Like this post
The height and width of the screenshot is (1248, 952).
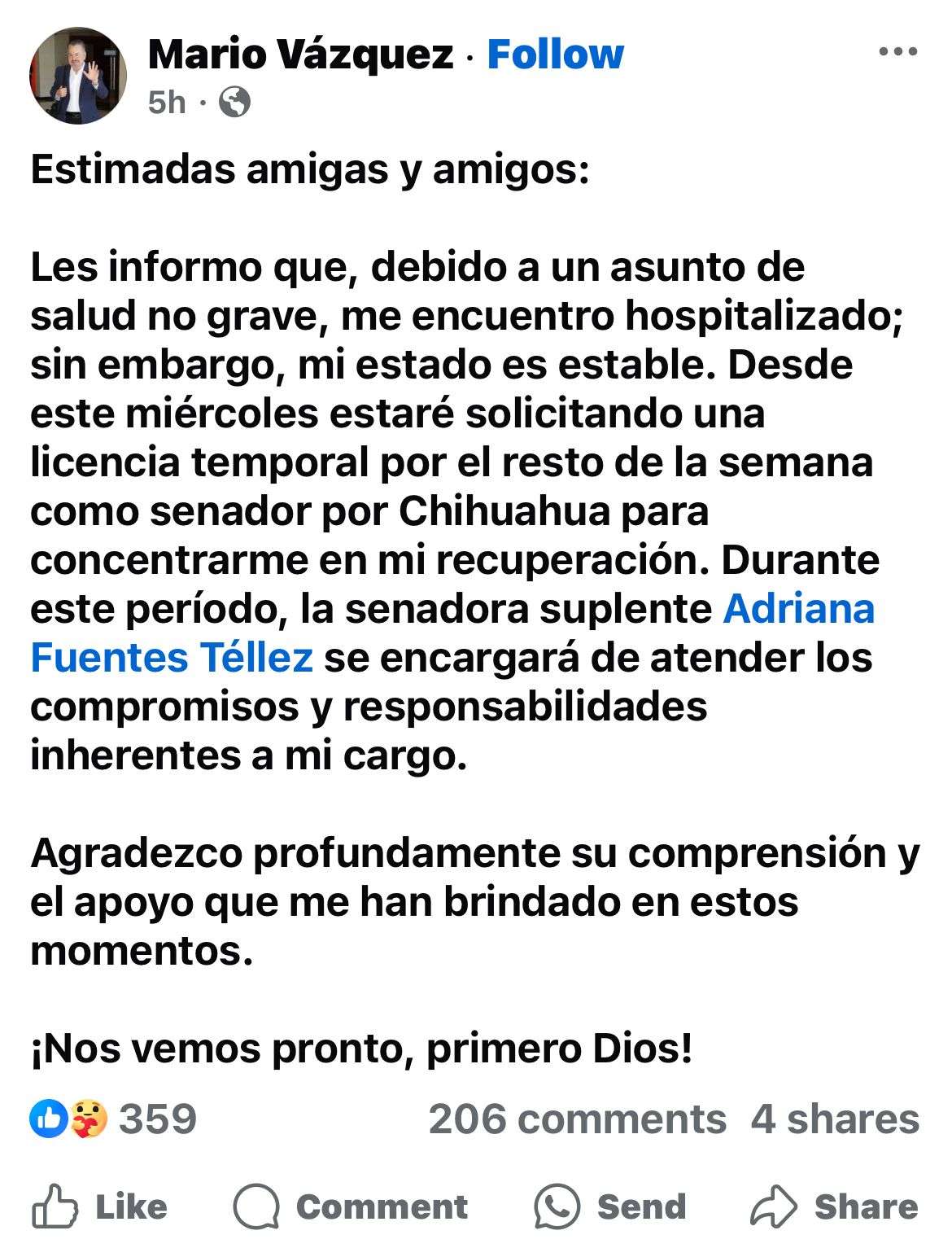(x=100, y=1206)
